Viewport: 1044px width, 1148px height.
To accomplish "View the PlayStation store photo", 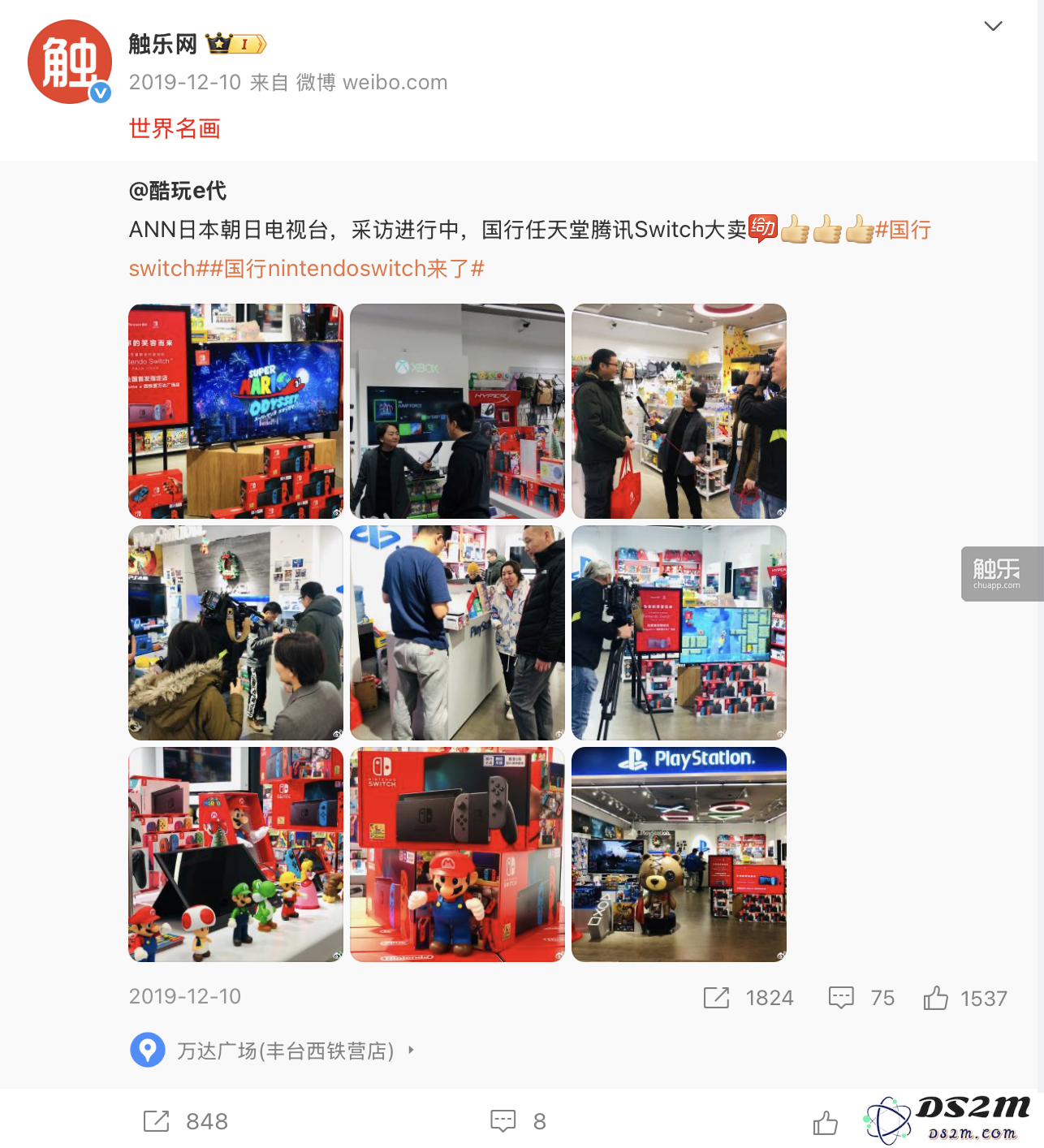I will coord(679,854).
